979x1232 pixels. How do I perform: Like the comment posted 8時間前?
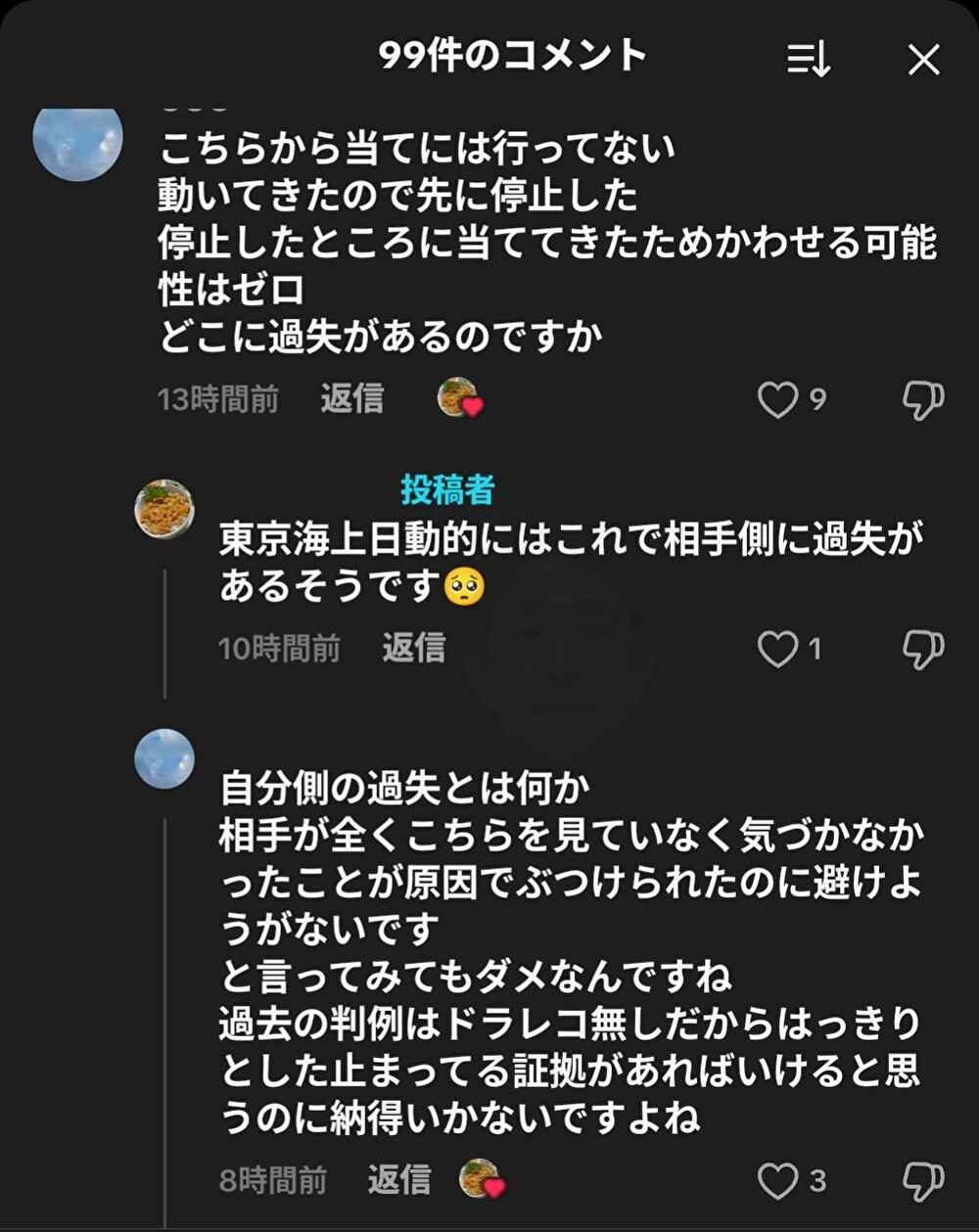pyautogui.click(x=779, y=1181)
